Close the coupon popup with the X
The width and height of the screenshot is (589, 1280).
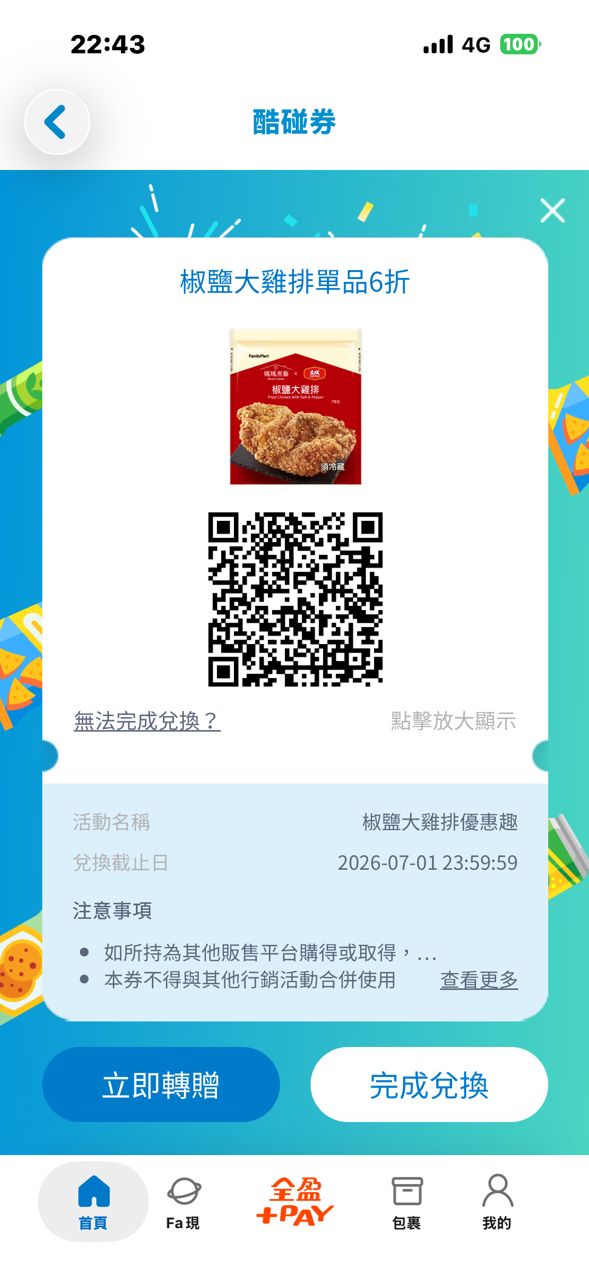click(552, 210)
